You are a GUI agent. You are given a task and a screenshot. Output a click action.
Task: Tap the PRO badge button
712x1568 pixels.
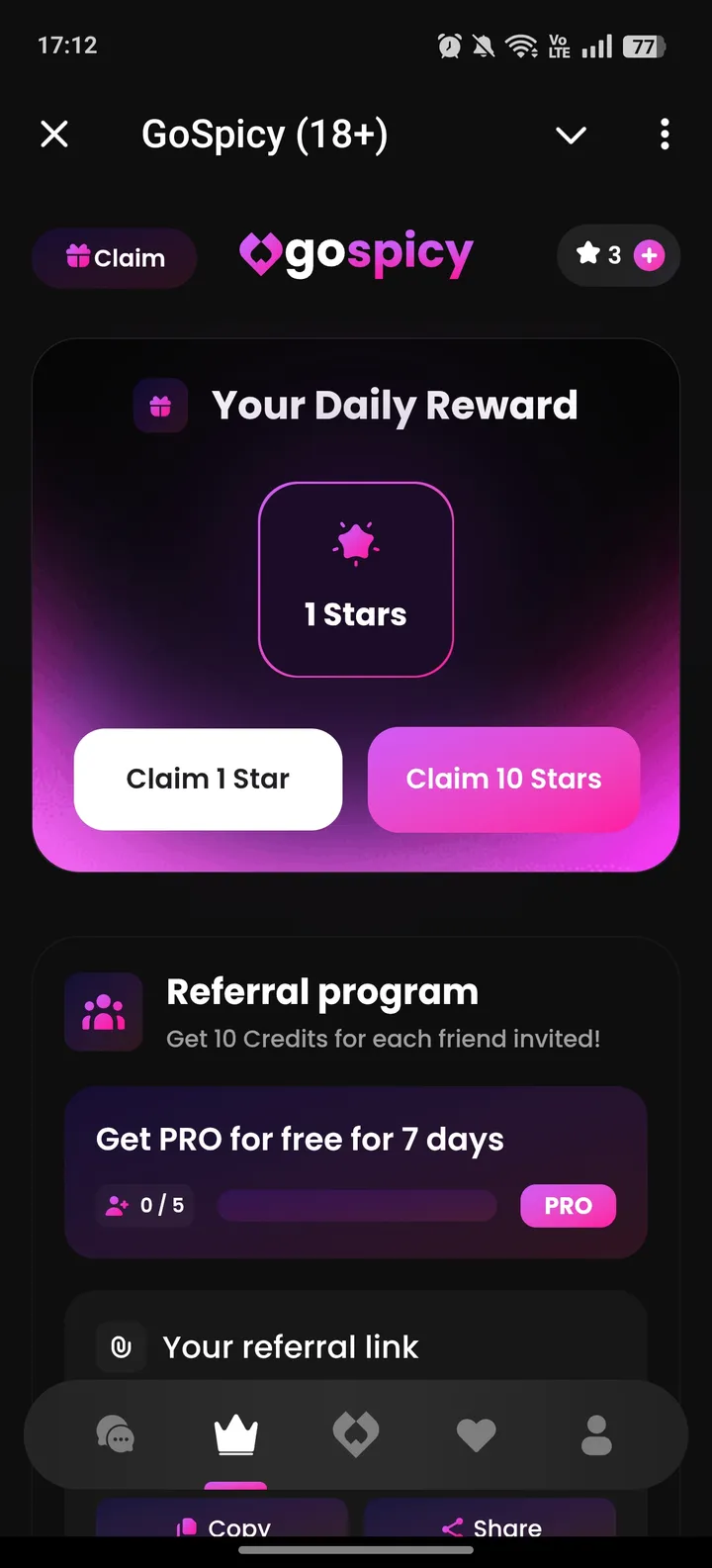pyautogui.click(x=568, y=1206)
